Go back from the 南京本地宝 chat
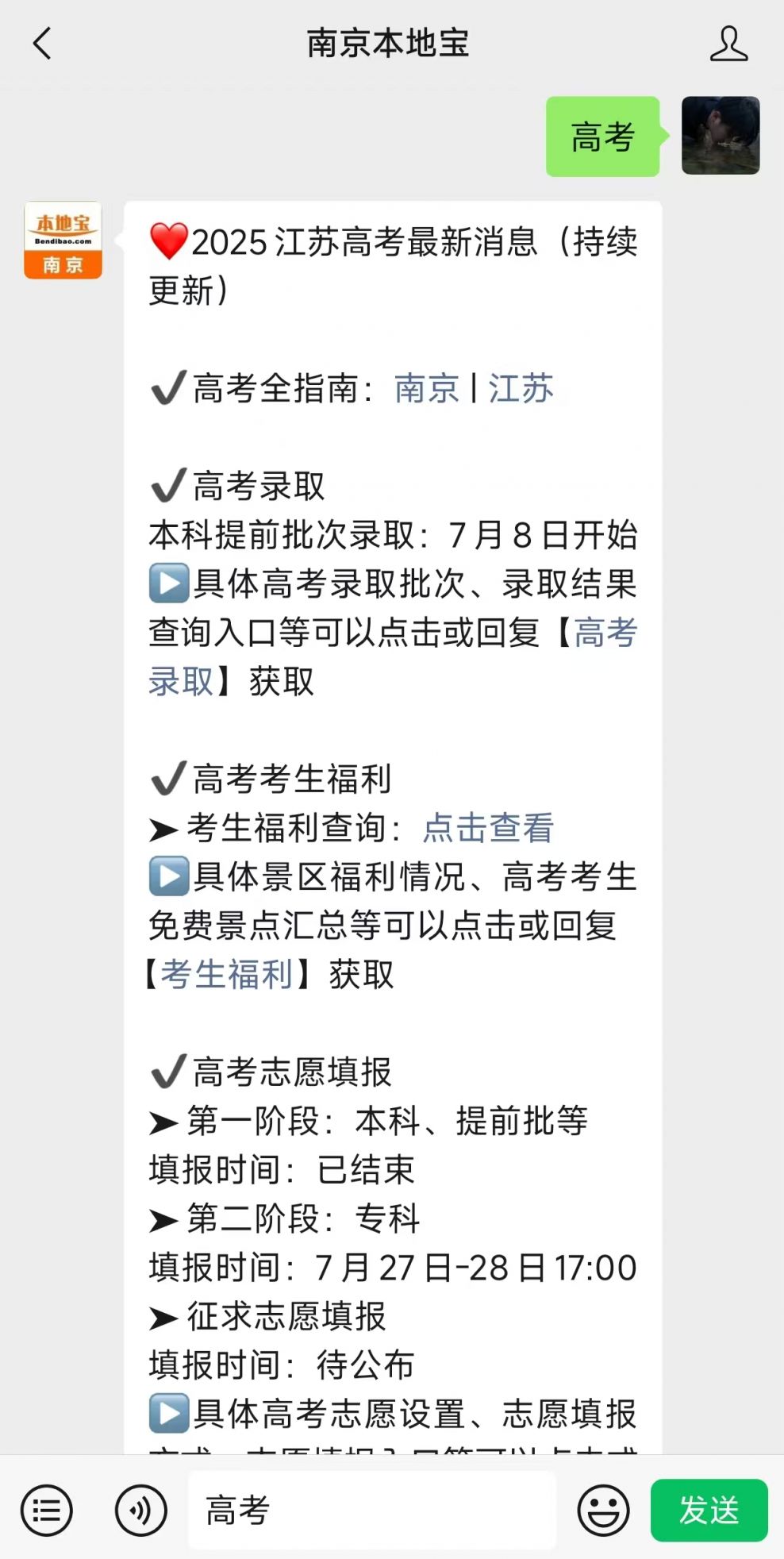784x1559 pixels. 42,44
